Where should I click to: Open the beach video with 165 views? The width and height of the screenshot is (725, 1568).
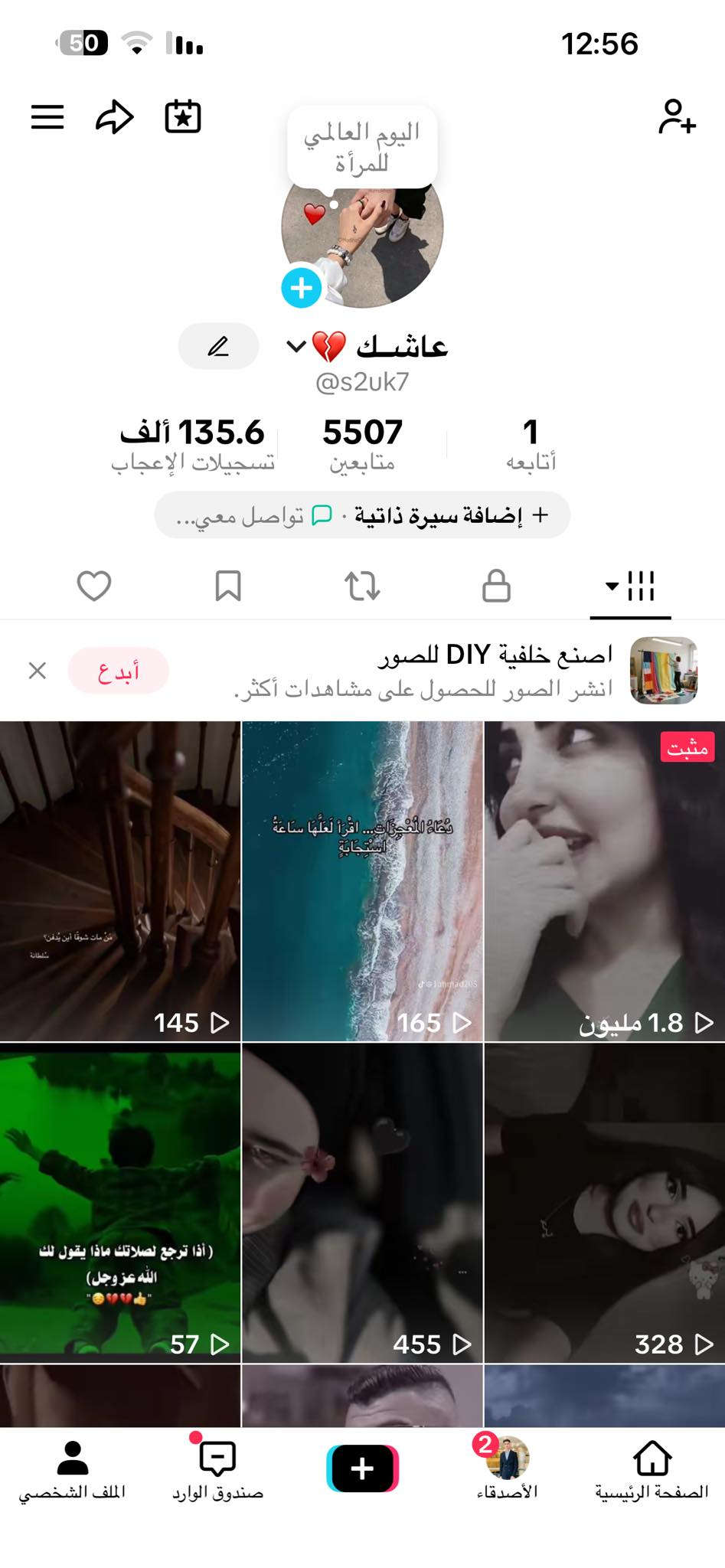[x=362, y=880]
